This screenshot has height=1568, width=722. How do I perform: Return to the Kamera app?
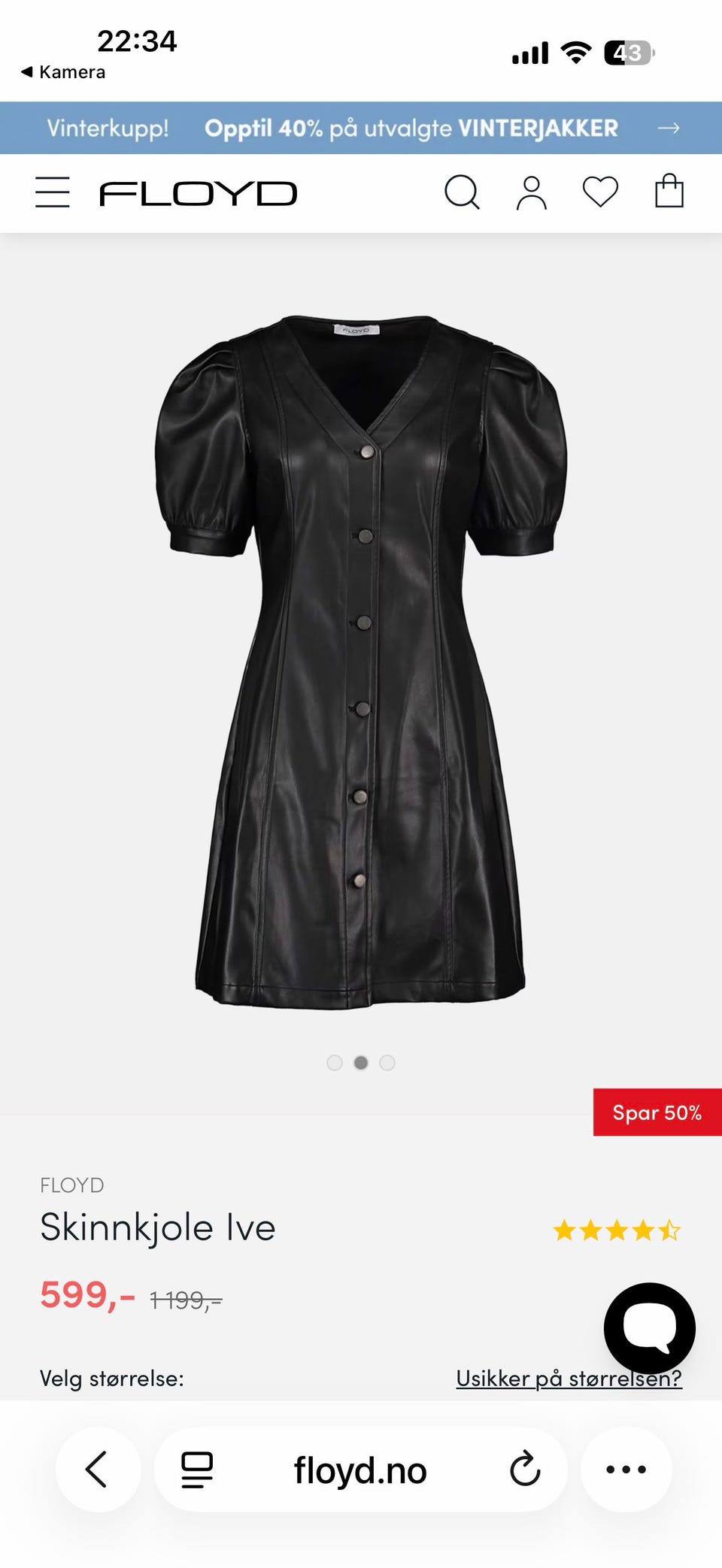pyautogui.click(x=64, y=72)
